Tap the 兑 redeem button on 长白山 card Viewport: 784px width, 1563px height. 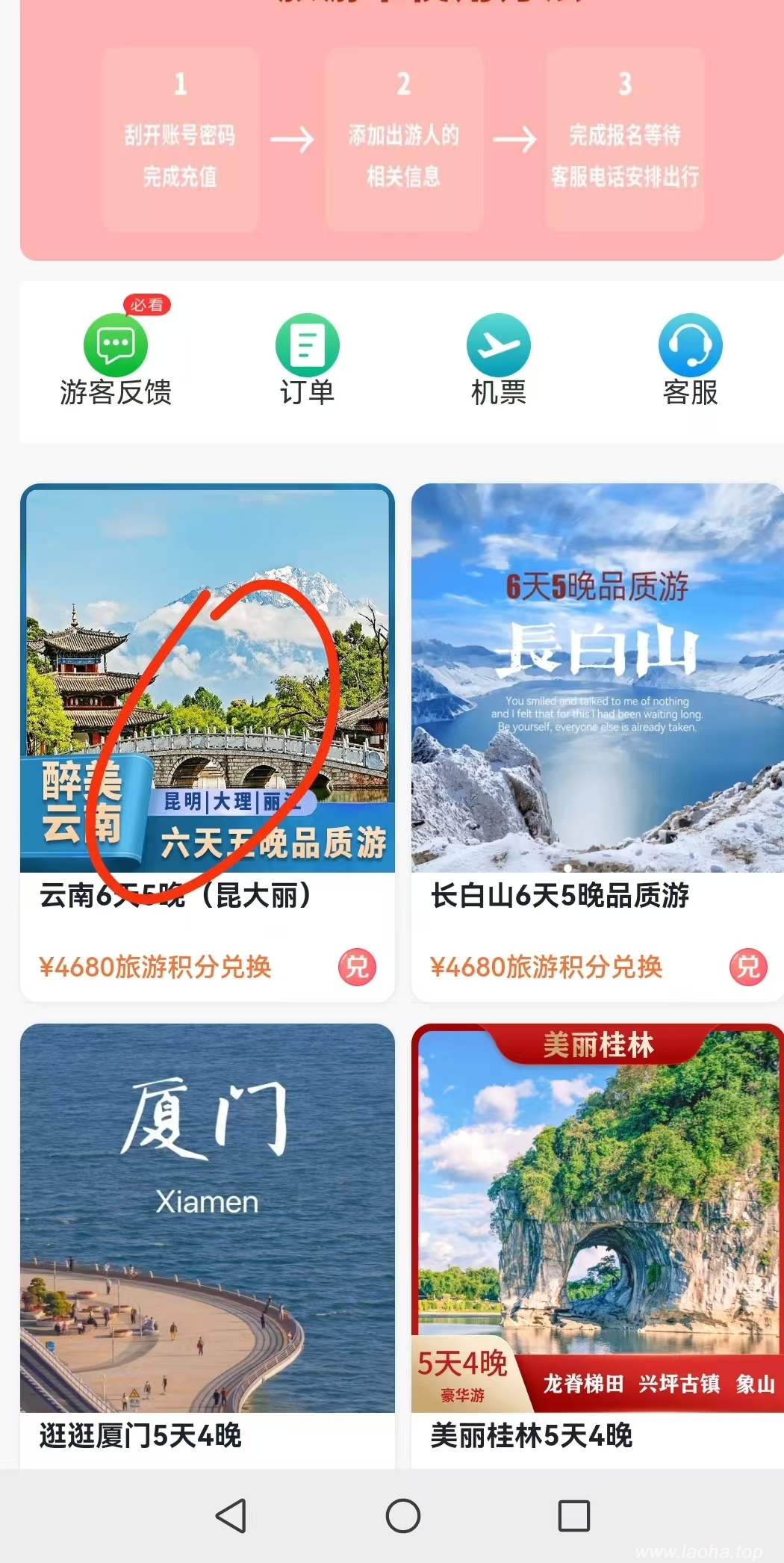748,967
